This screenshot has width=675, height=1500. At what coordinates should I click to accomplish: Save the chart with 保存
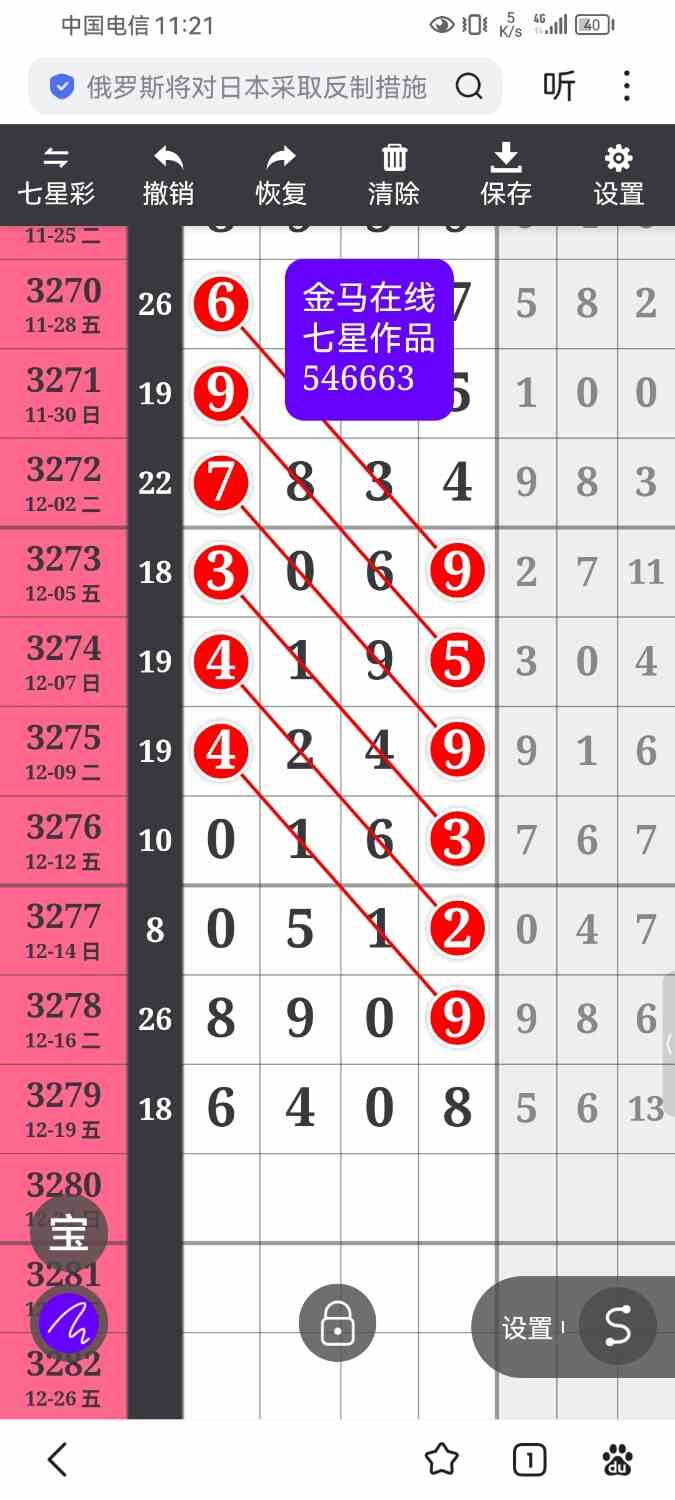[506, 175]
